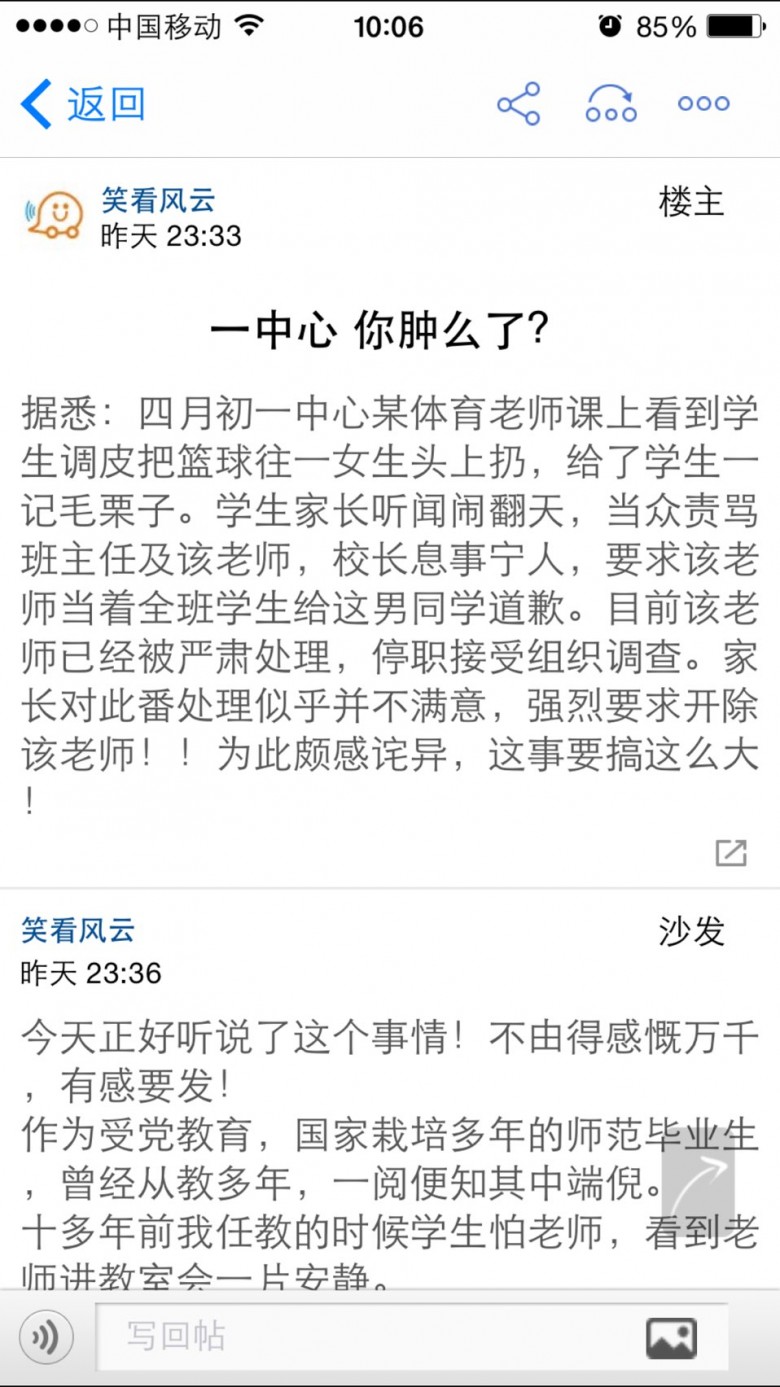Image resolution: width=780 pixels, height=1387 pixels.
Task: Go back using the 返回 button
Action: click(83, 104)
